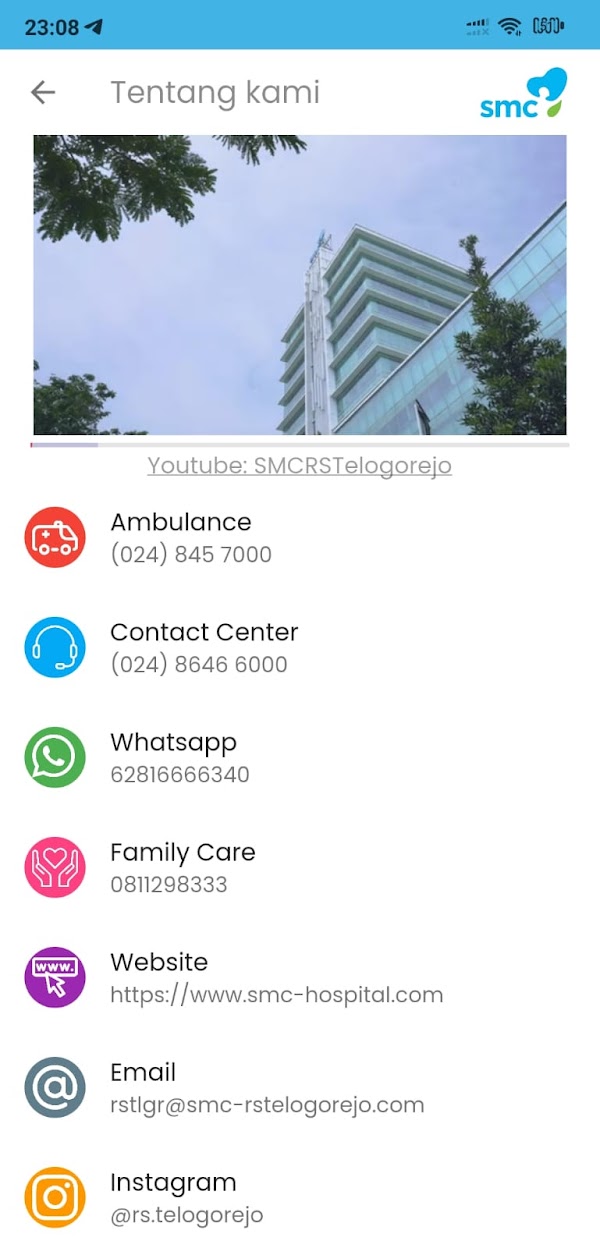Go back using the arrow icon
This screenshot has width=600, height=1248.
tap(43, 93)
